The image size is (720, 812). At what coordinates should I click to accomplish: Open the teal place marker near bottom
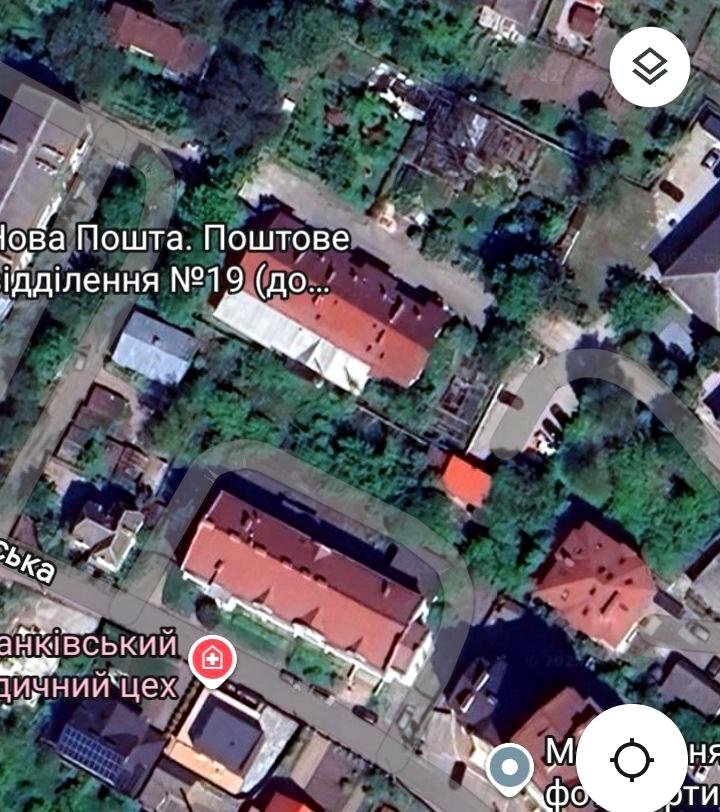[509, 768]
